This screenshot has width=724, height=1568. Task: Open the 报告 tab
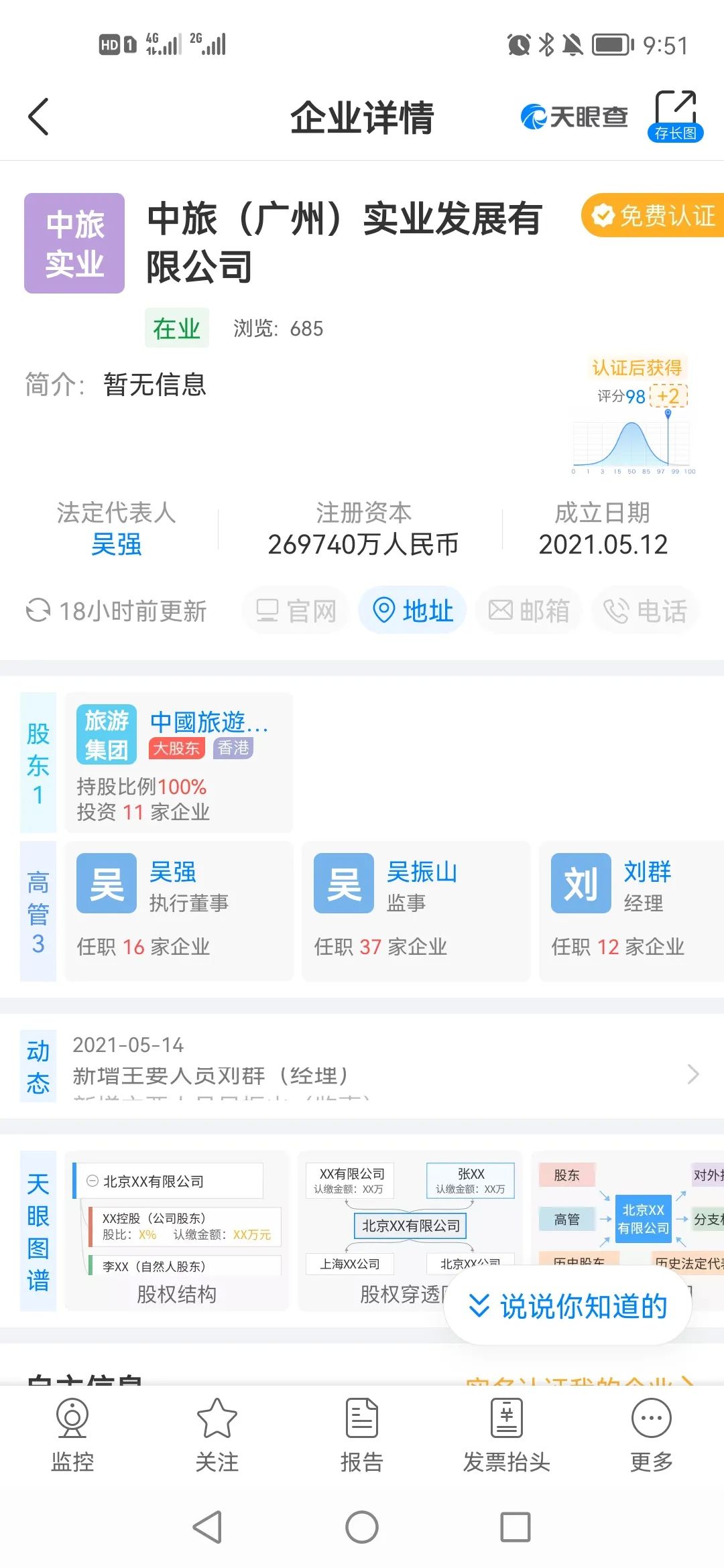click(361, 1435)
